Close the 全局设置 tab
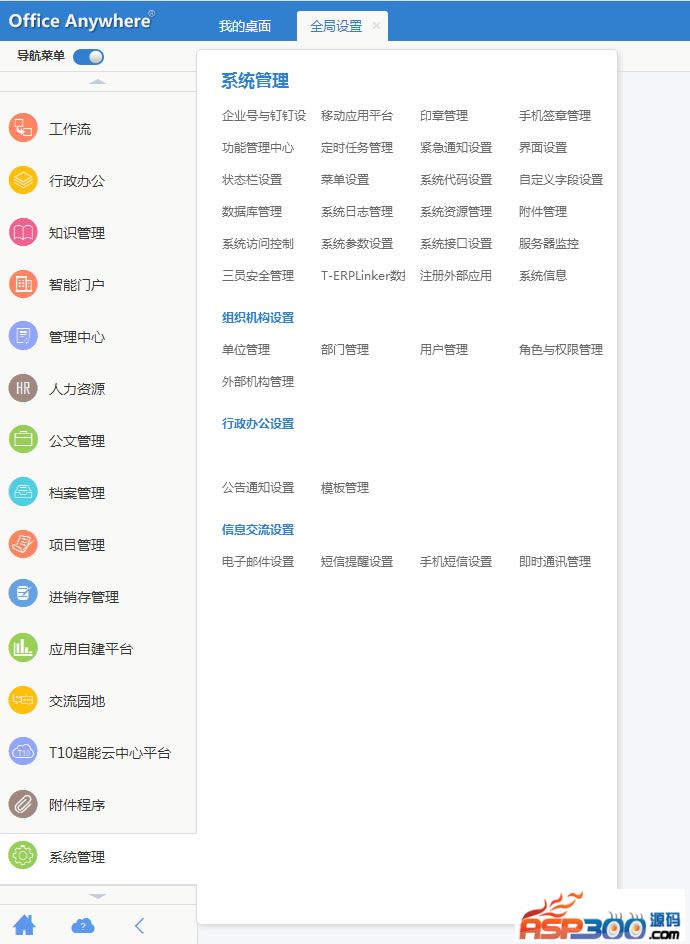The width and height of the screenshot is (690, 944). [x=376, y=26]
